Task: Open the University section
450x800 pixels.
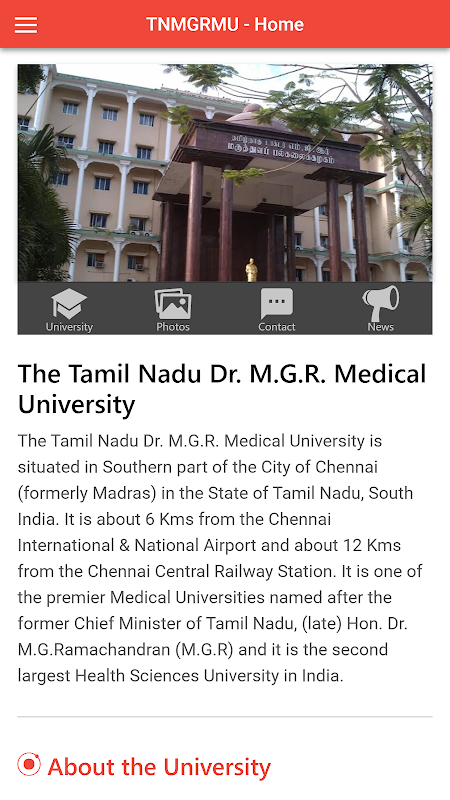Action: (x=69, y=310)
